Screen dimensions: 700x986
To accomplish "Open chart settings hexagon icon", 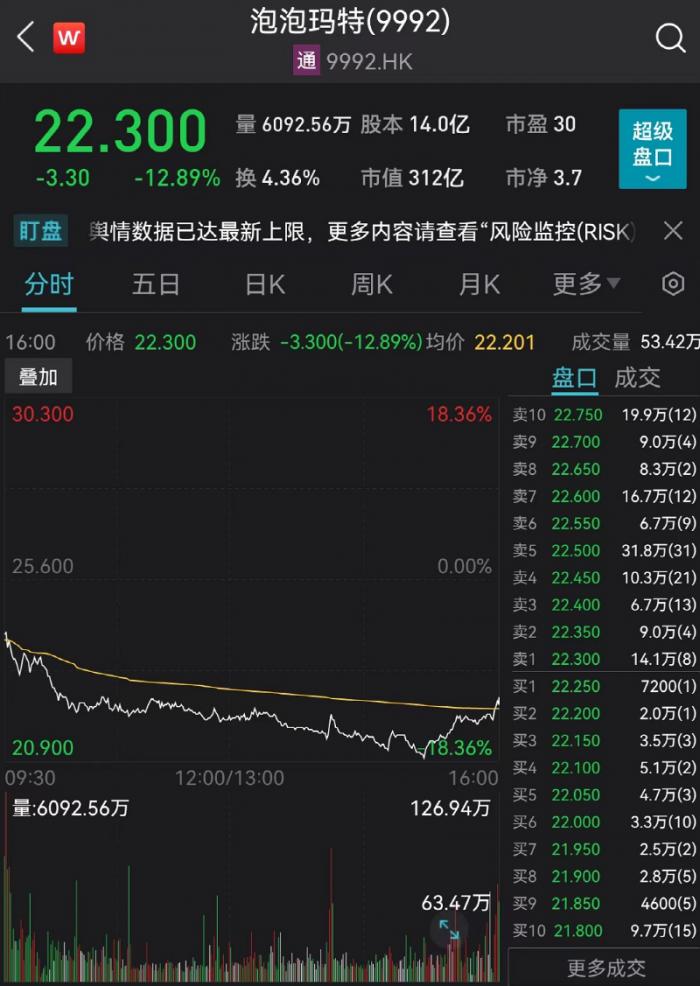I will tap(673, 284).
